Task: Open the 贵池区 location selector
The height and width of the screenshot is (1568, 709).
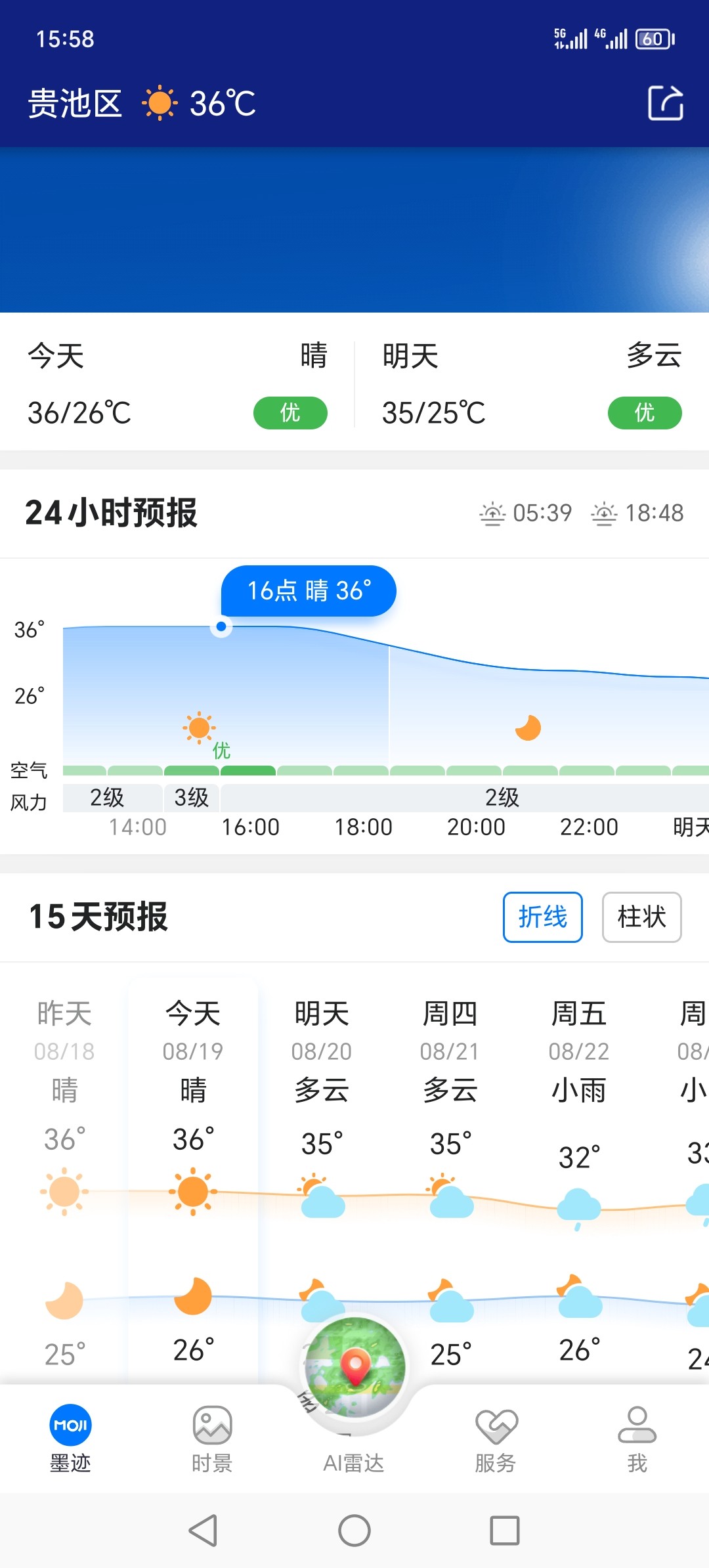Action: tap(75, 104)
